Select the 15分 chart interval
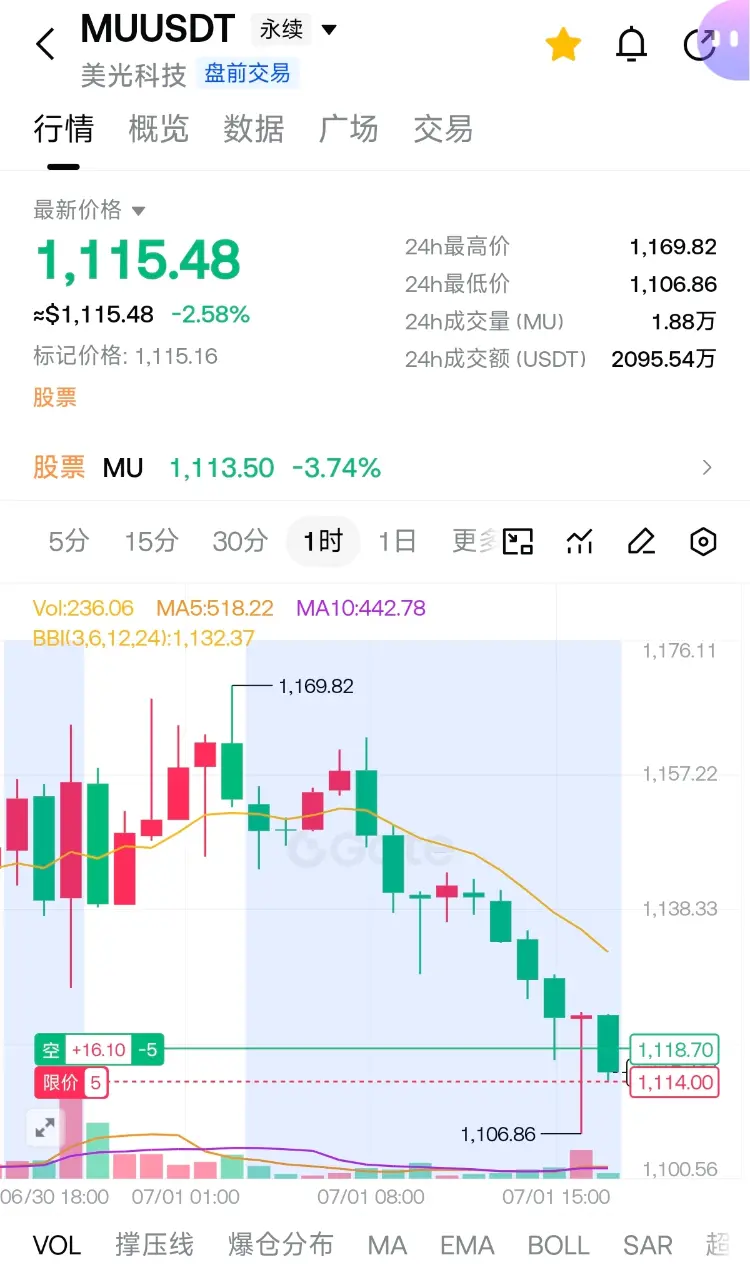 pos(151,541)
